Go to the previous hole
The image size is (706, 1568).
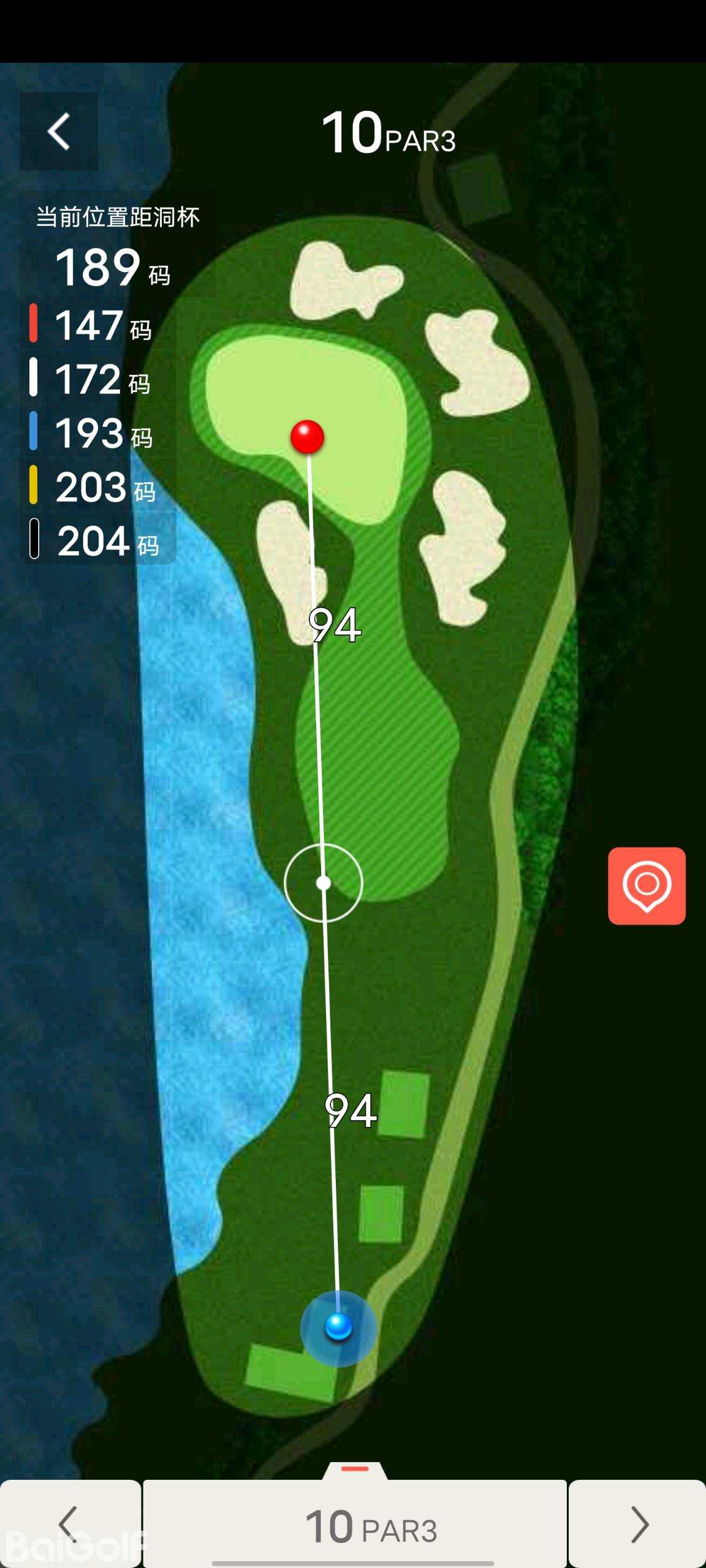click(70, 1525)
